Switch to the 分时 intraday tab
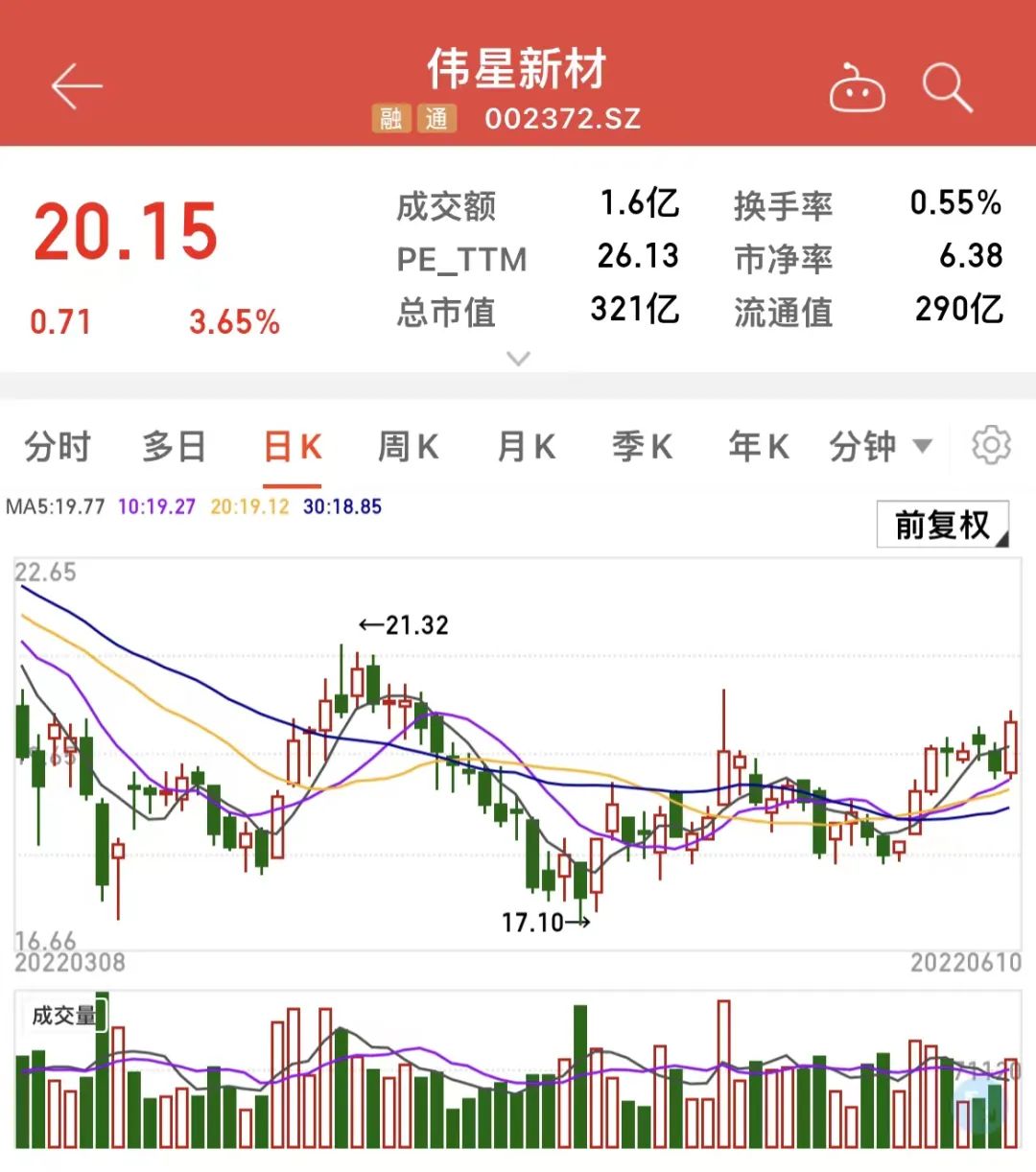The width and height of the screenshot is (1036, 1172). point(58,446)
